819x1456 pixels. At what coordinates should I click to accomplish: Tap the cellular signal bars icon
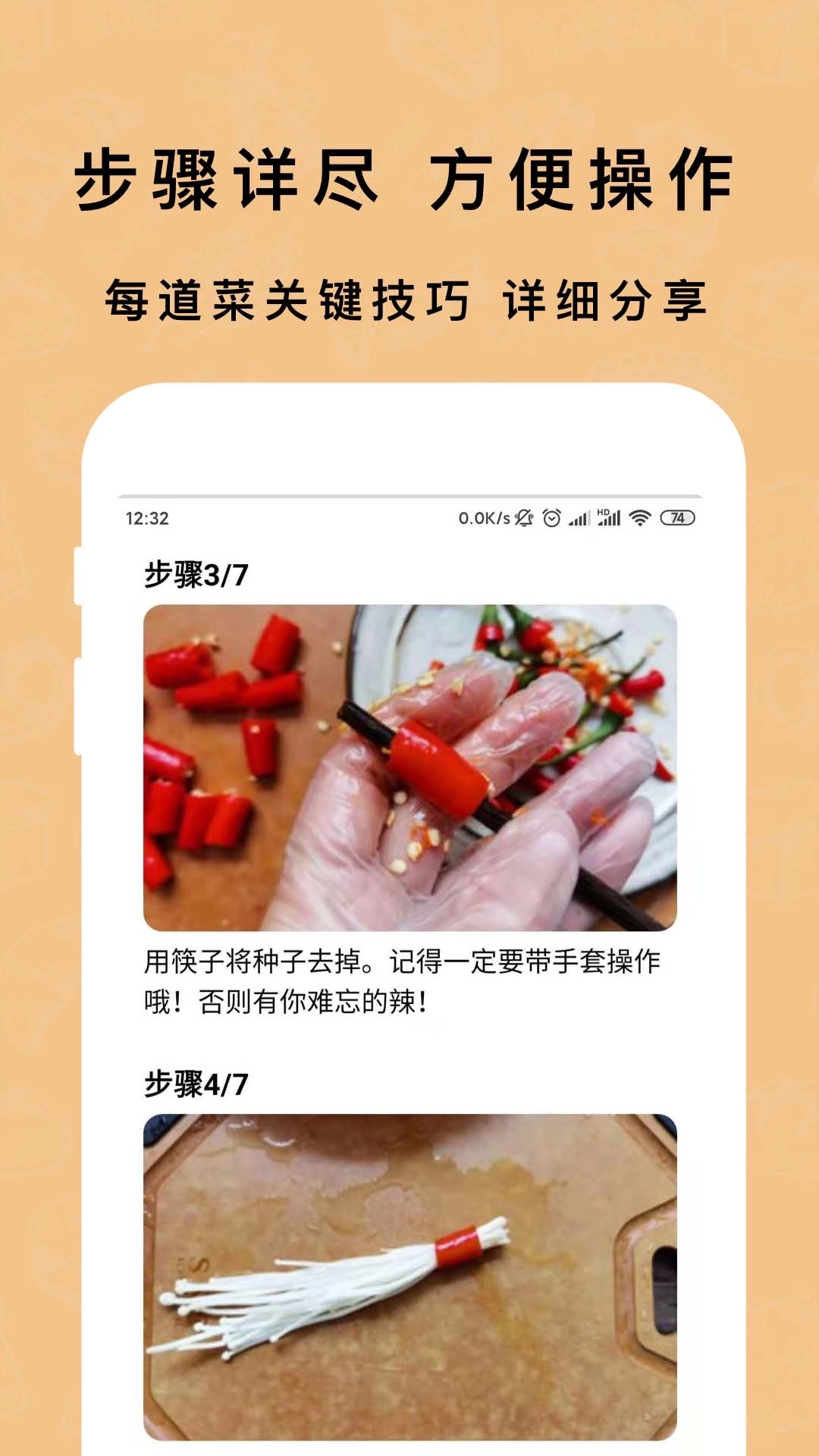coord(581,518)
